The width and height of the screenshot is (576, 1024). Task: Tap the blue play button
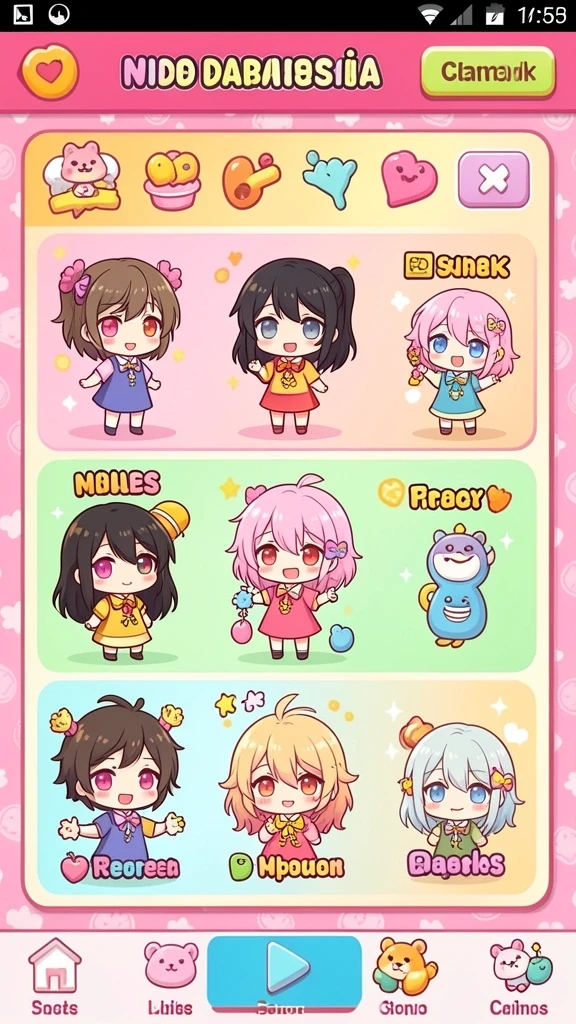click(x=284, y=971)
